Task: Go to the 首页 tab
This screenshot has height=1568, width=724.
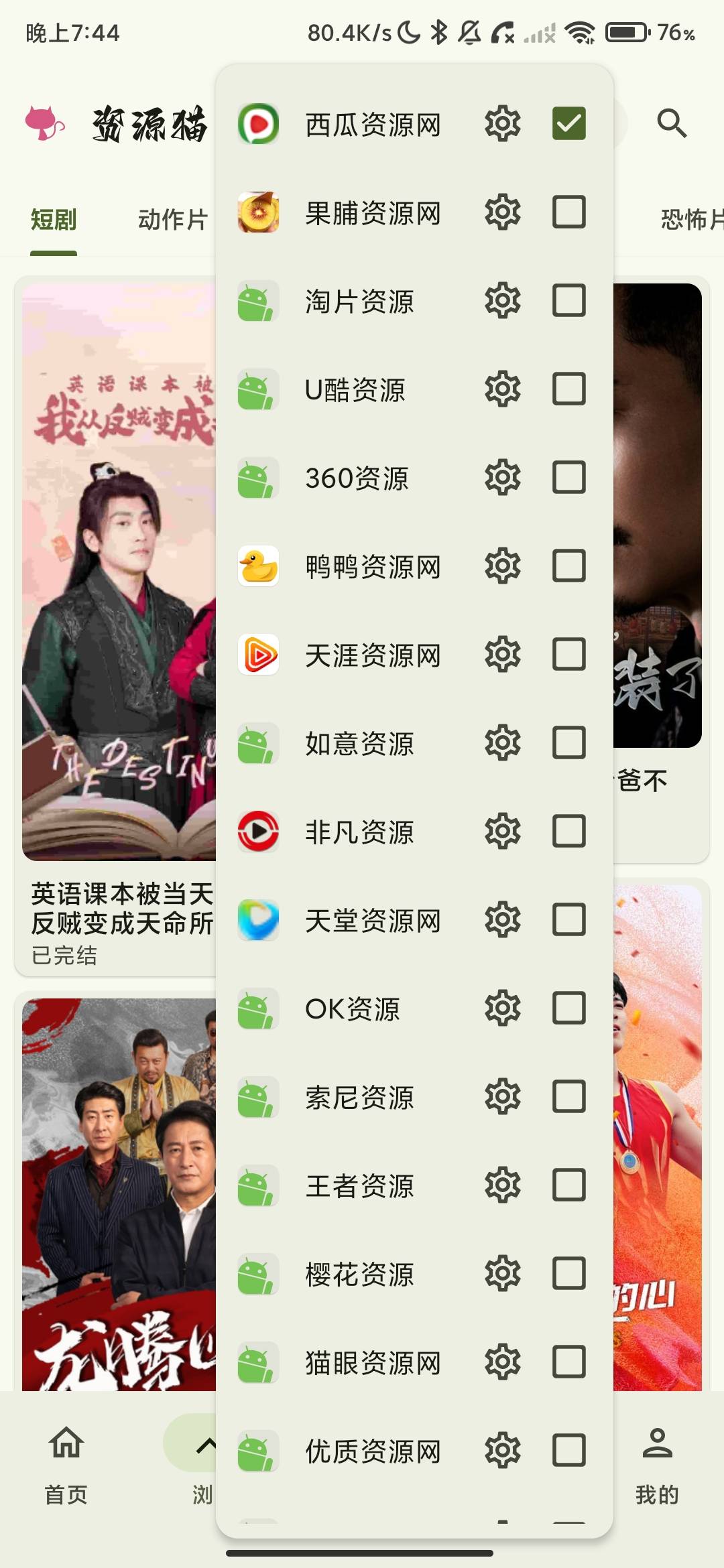Action: tap(66, 1465)
